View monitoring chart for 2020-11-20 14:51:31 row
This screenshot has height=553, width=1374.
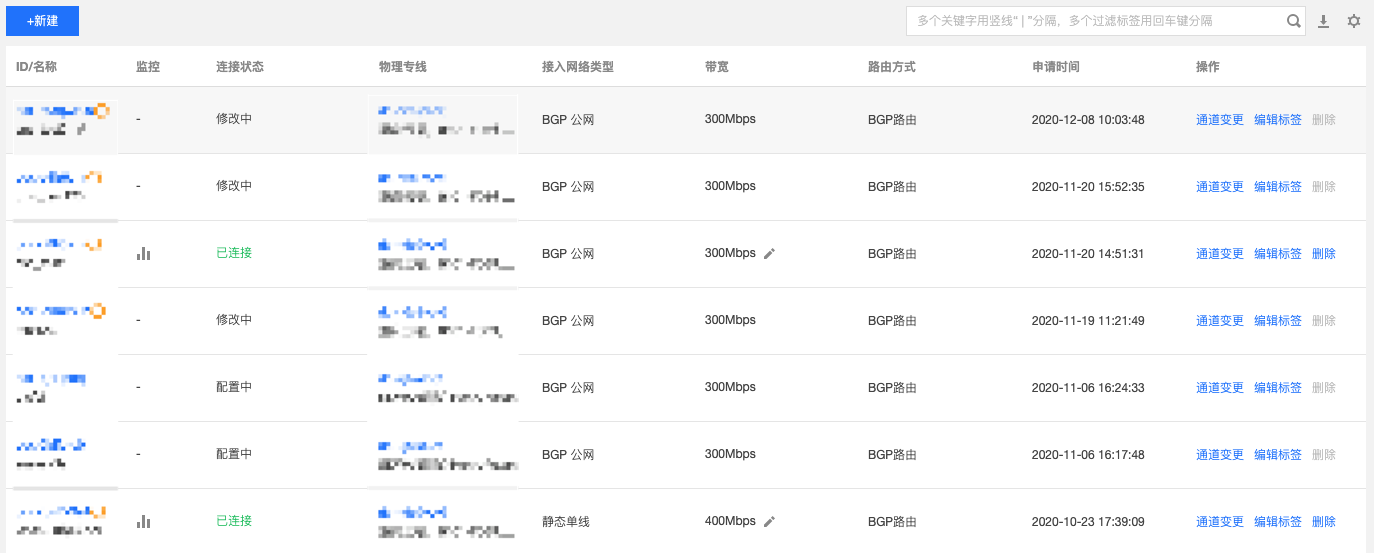point(144,254)
